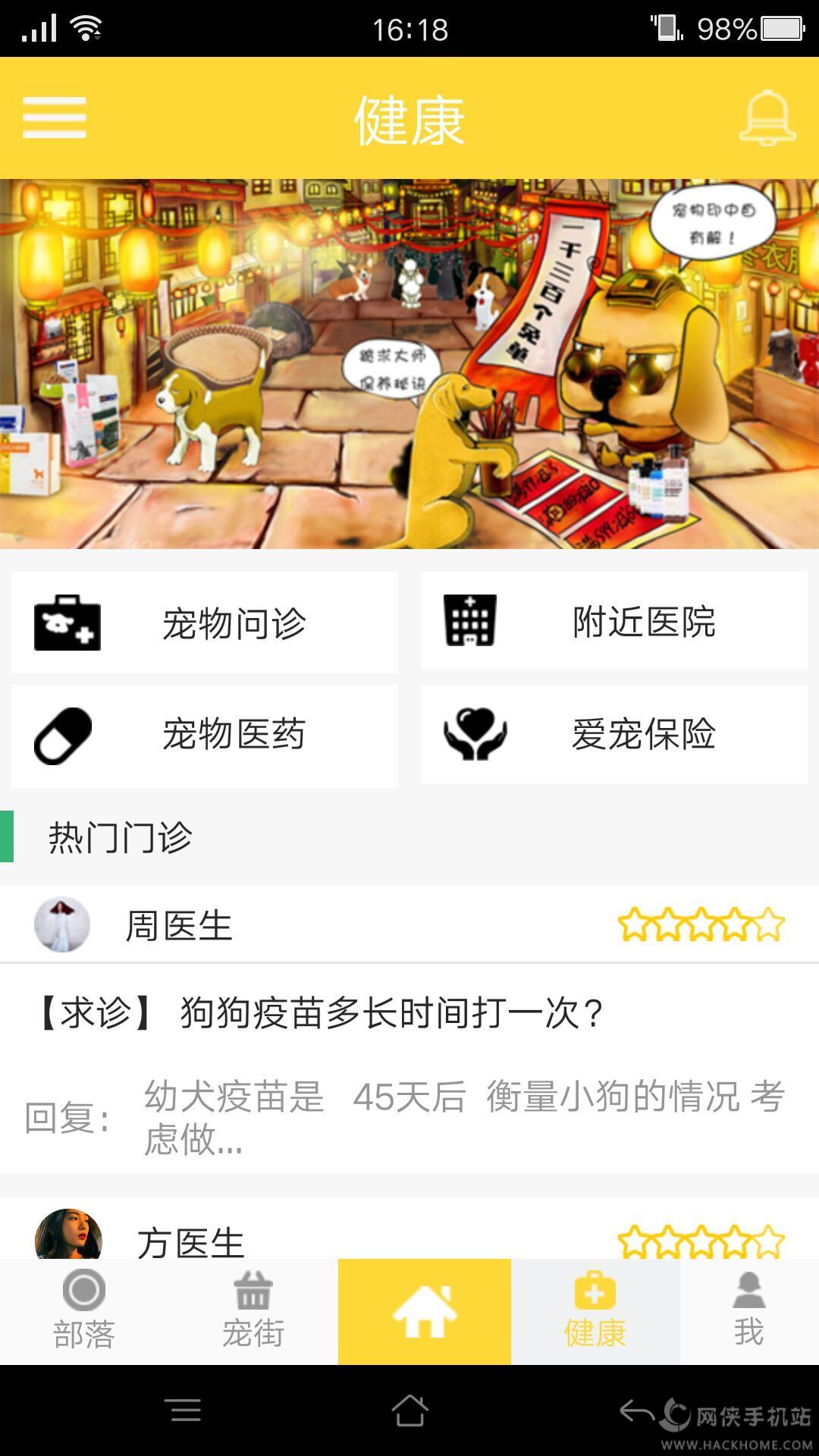Switch to the 部落 tab

[x=83, y=1310]
